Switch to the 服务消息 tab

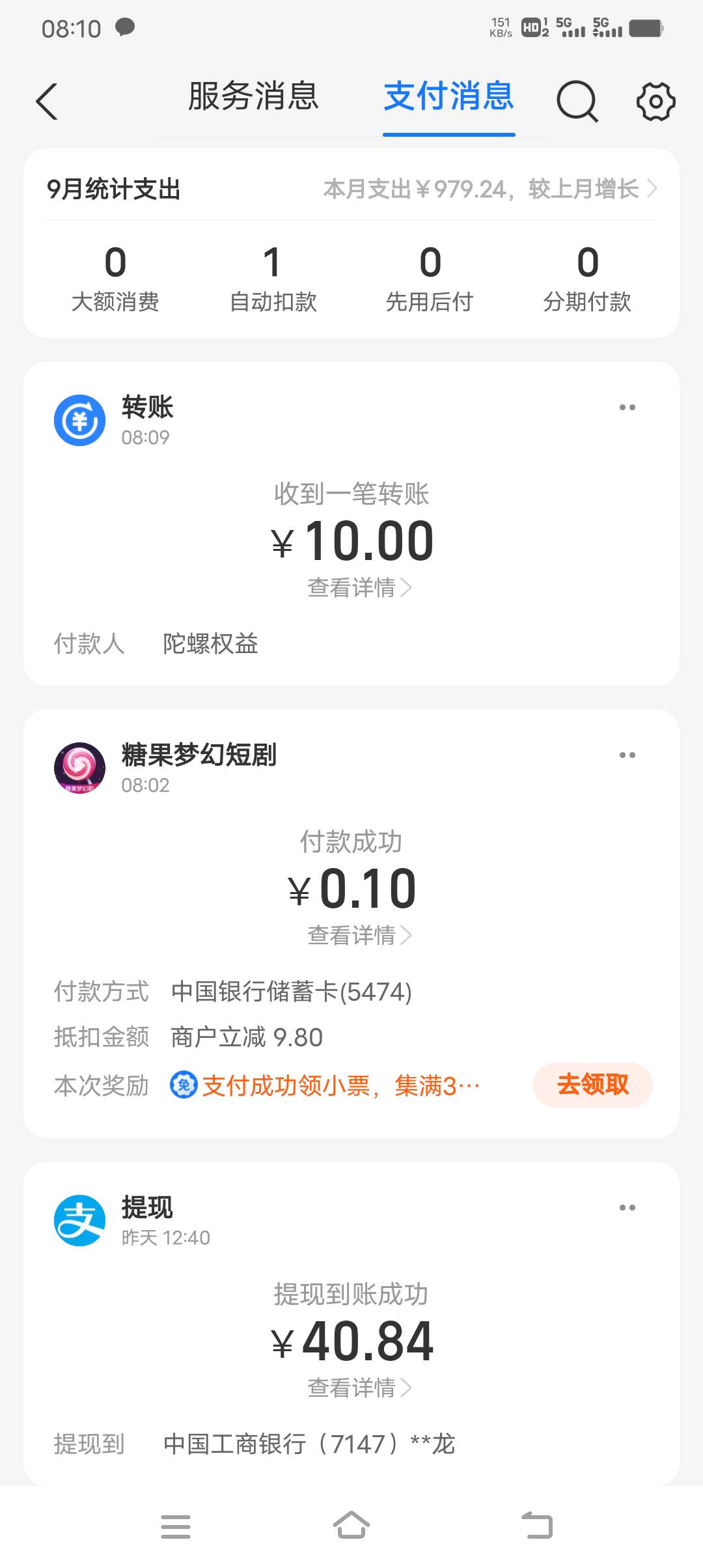point(253,96)
